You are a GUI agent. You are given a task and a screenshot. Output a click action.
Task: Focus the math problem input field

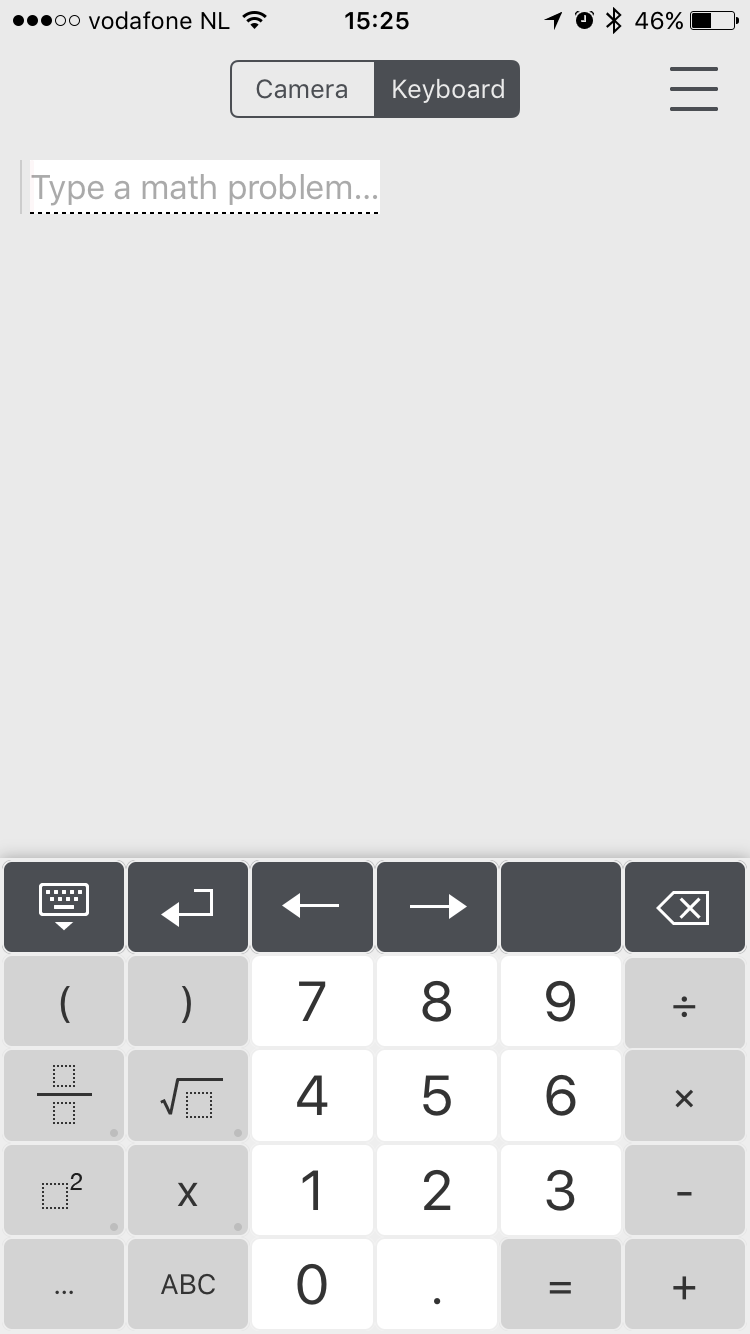pyautogui.click(x=205, y=187)
